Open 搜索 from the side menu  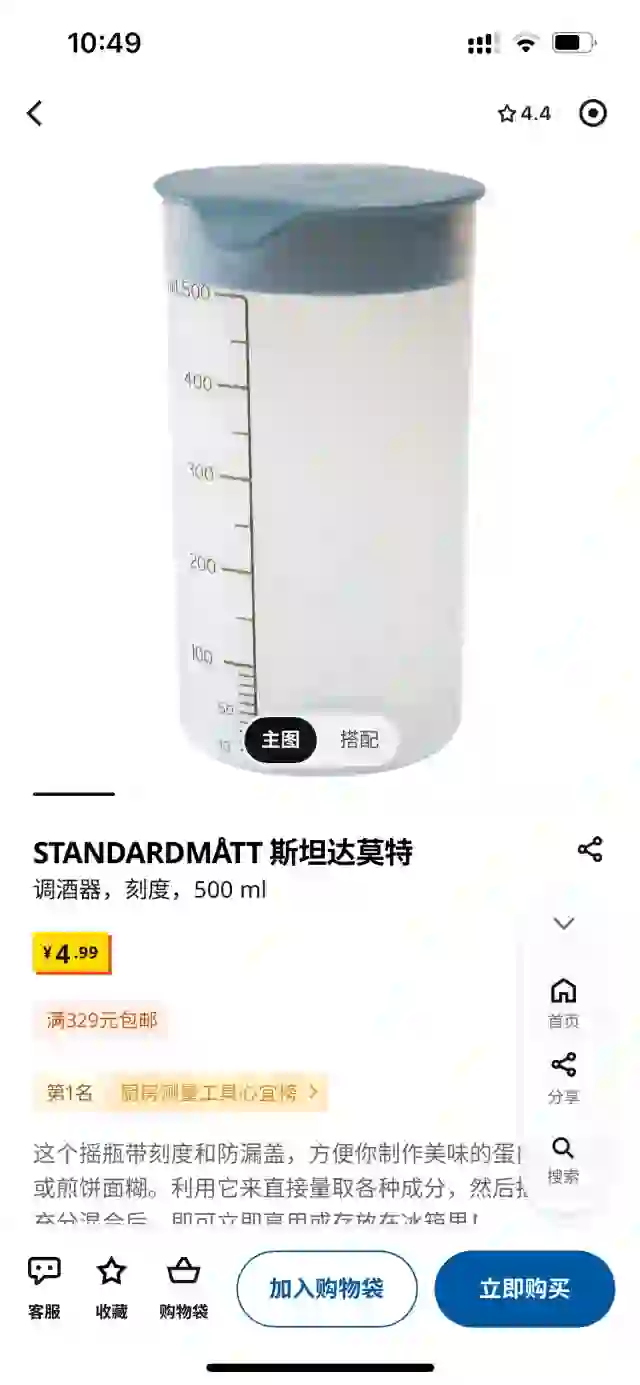click(564, 1160)
